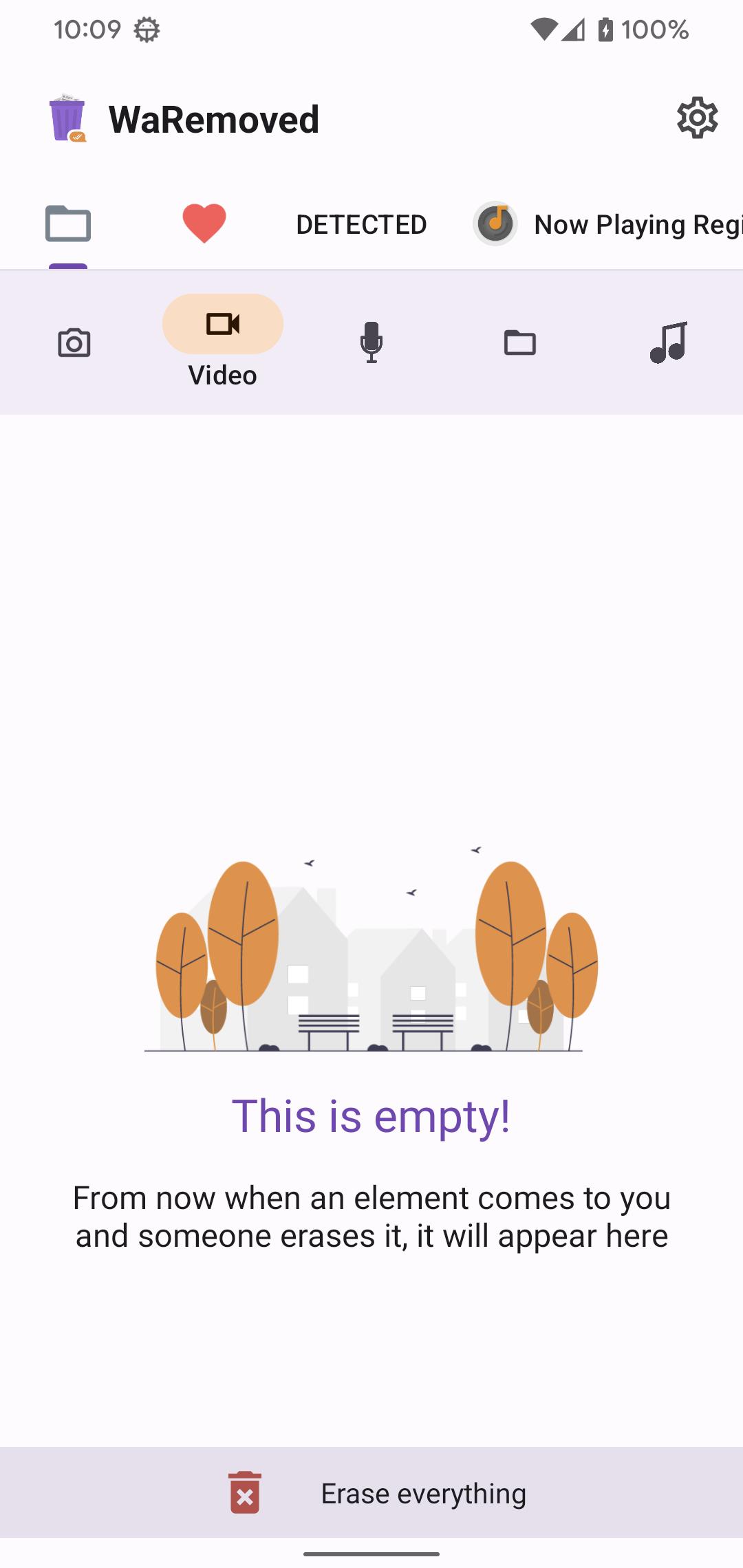Switch to the DETECTED tab

pyautogui.click(x=361, y=224)
